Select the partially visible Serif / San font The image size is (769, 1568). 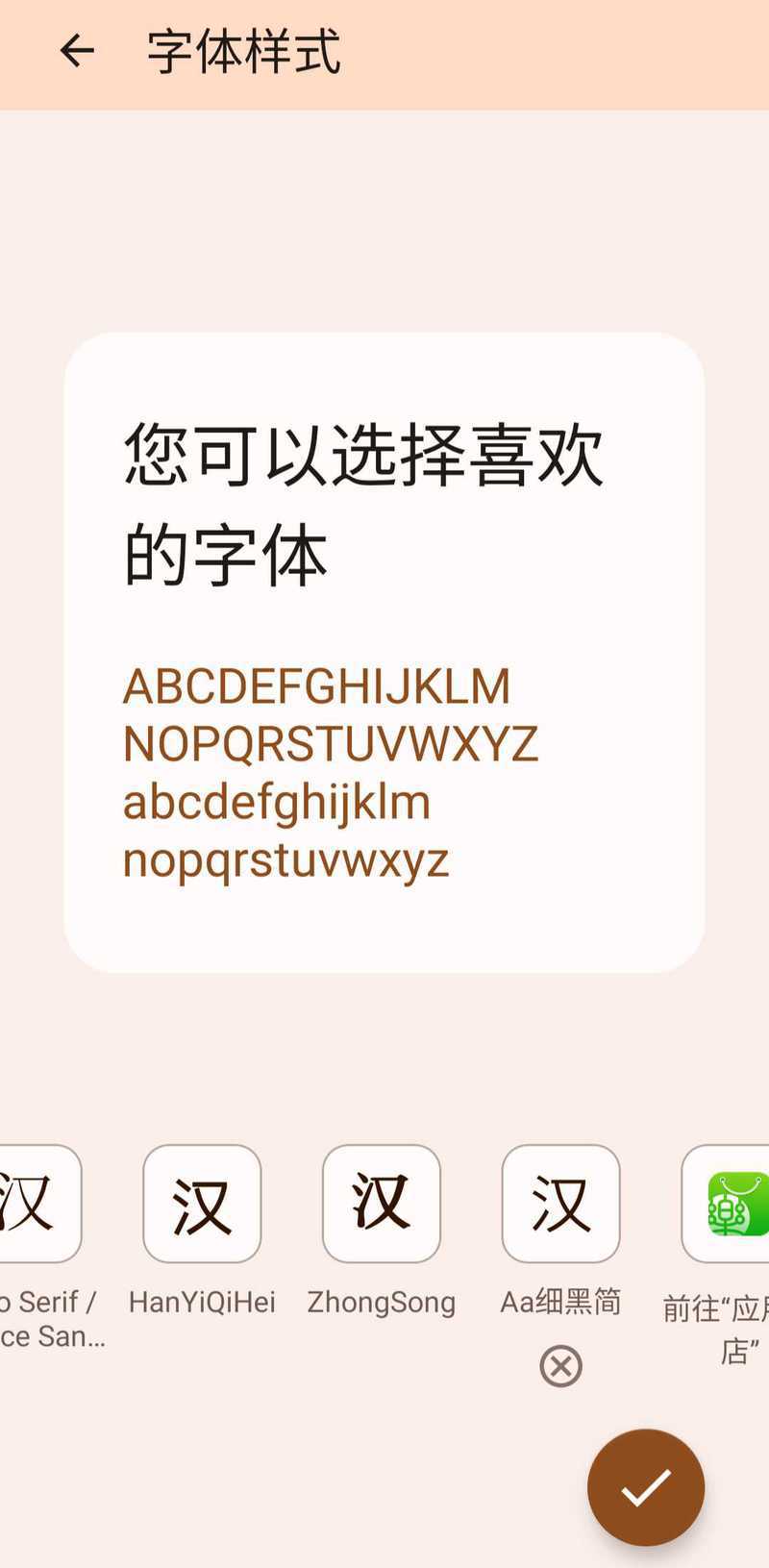click(38, 1203)
